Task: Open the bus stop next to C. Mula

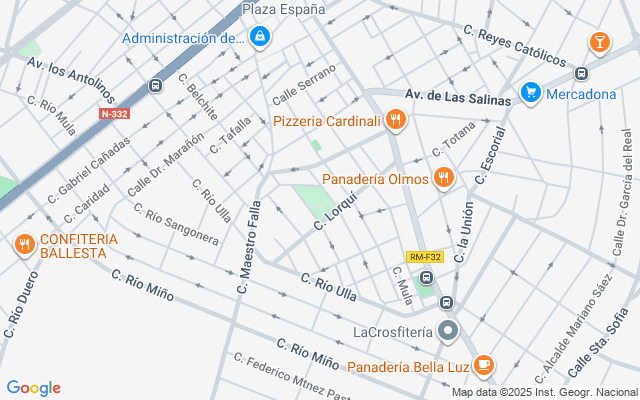Action: tap(427, 278)
